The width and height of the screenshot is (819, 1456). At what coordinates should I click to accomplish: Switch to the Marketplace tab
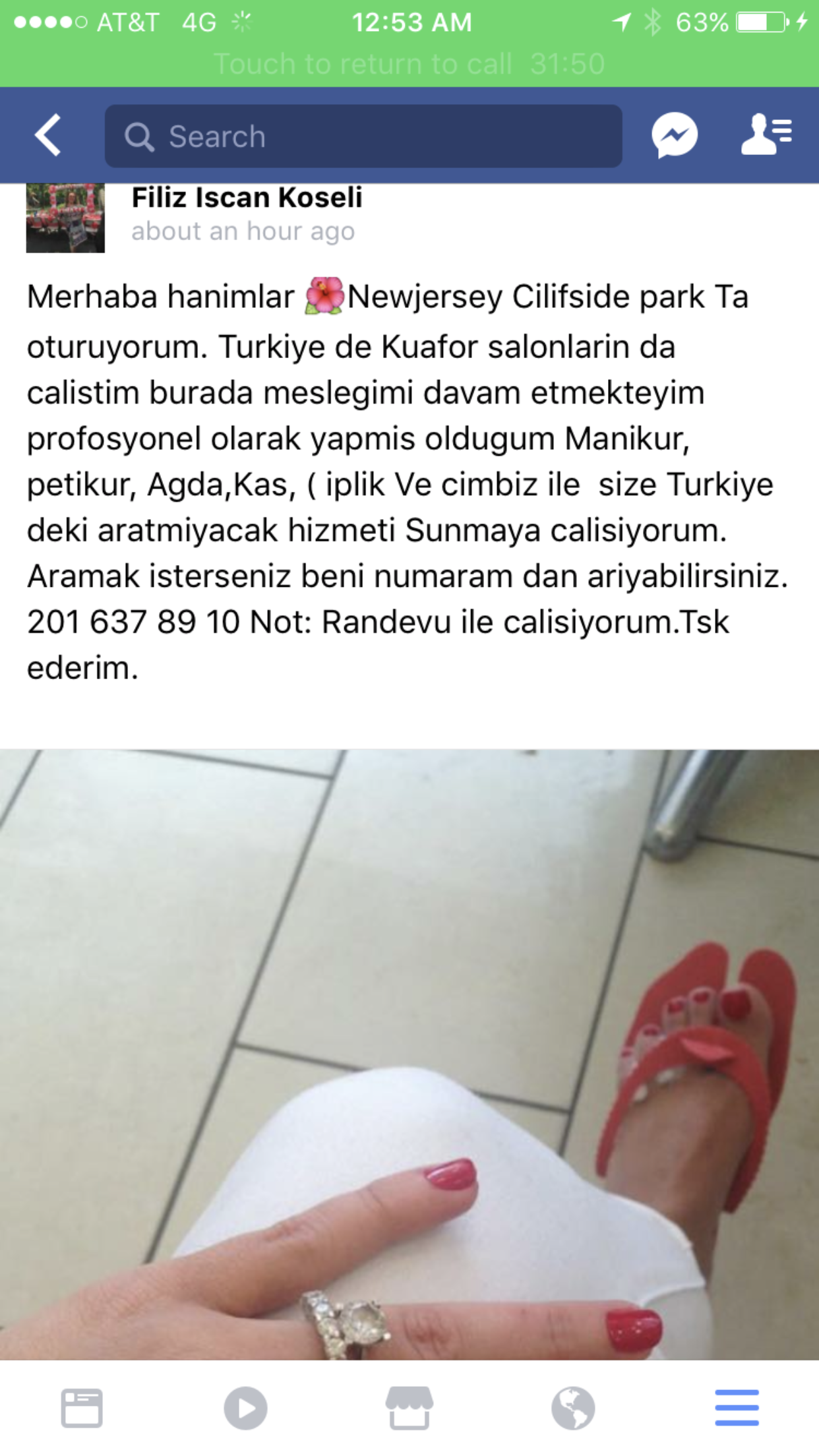tap(409, 1407)
